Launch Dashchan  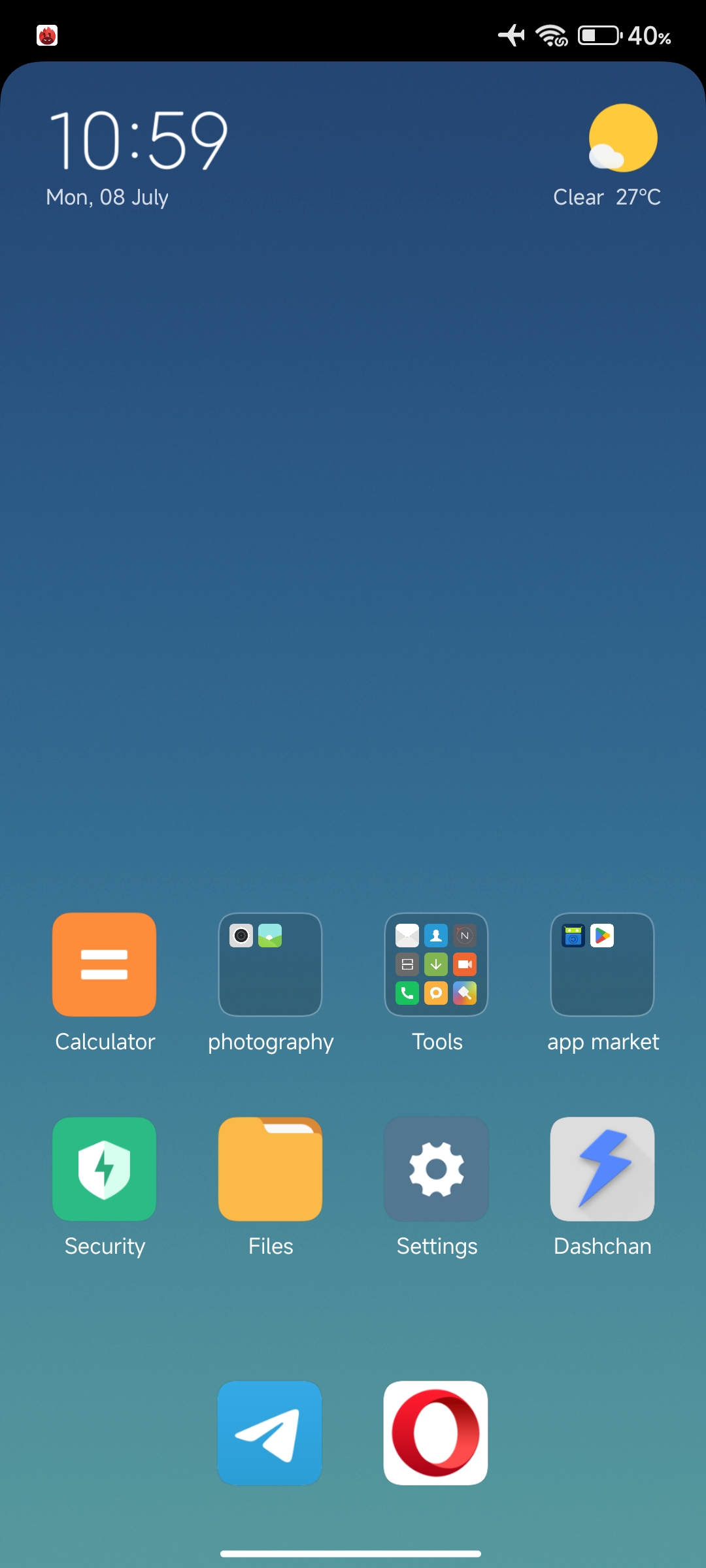point(602,1169)
